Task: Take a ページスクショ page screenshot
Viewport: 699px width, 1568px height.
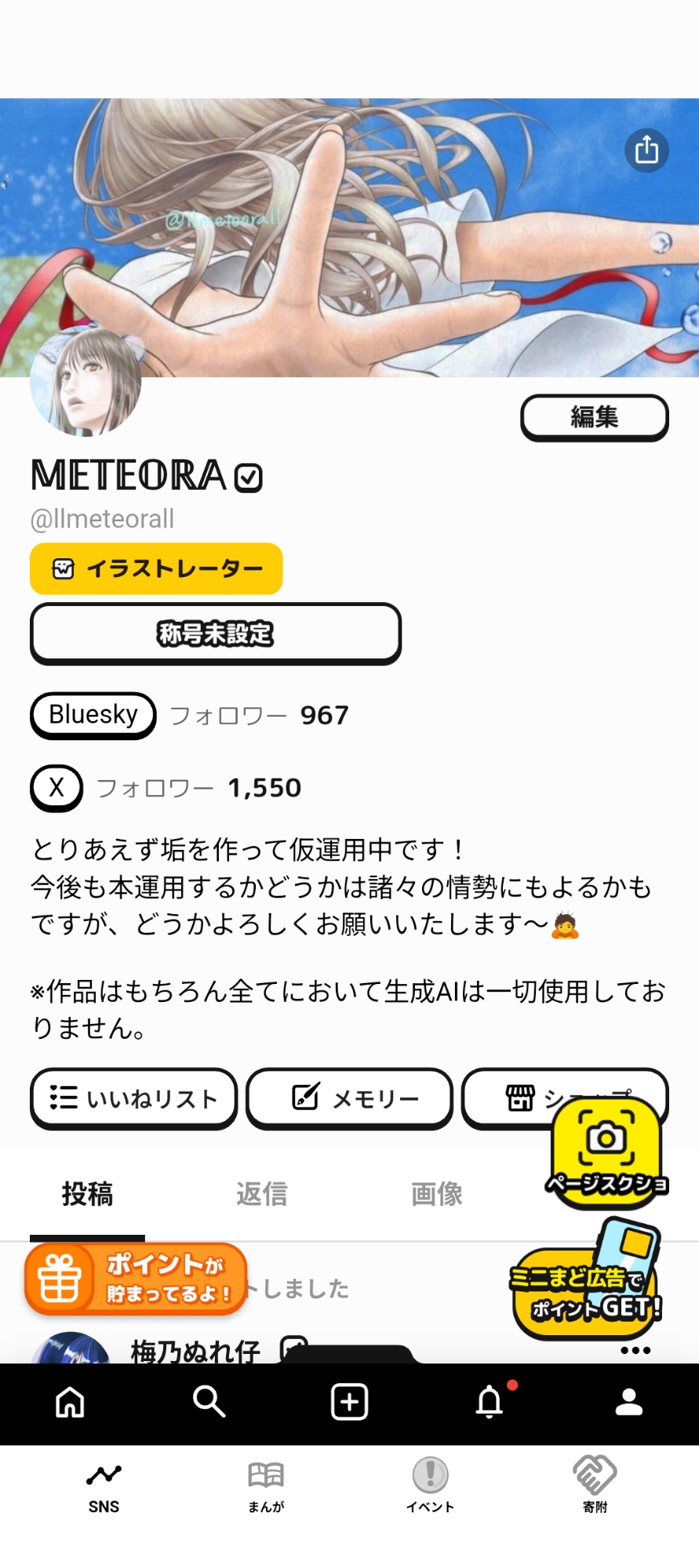Action: [606, 1152]
